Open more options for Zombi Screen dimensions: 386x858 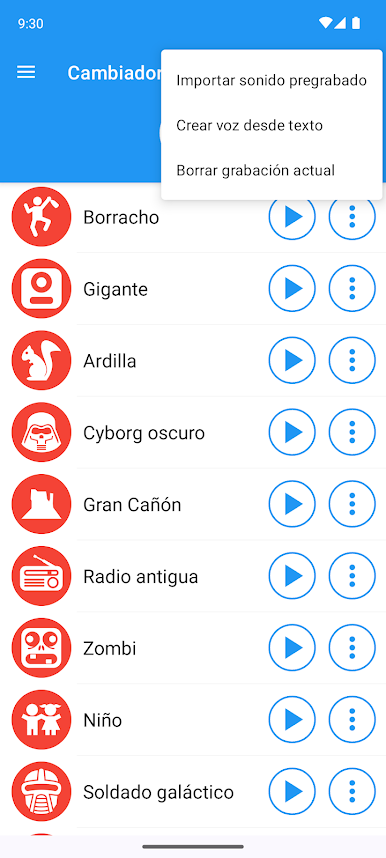click(352, 648)
